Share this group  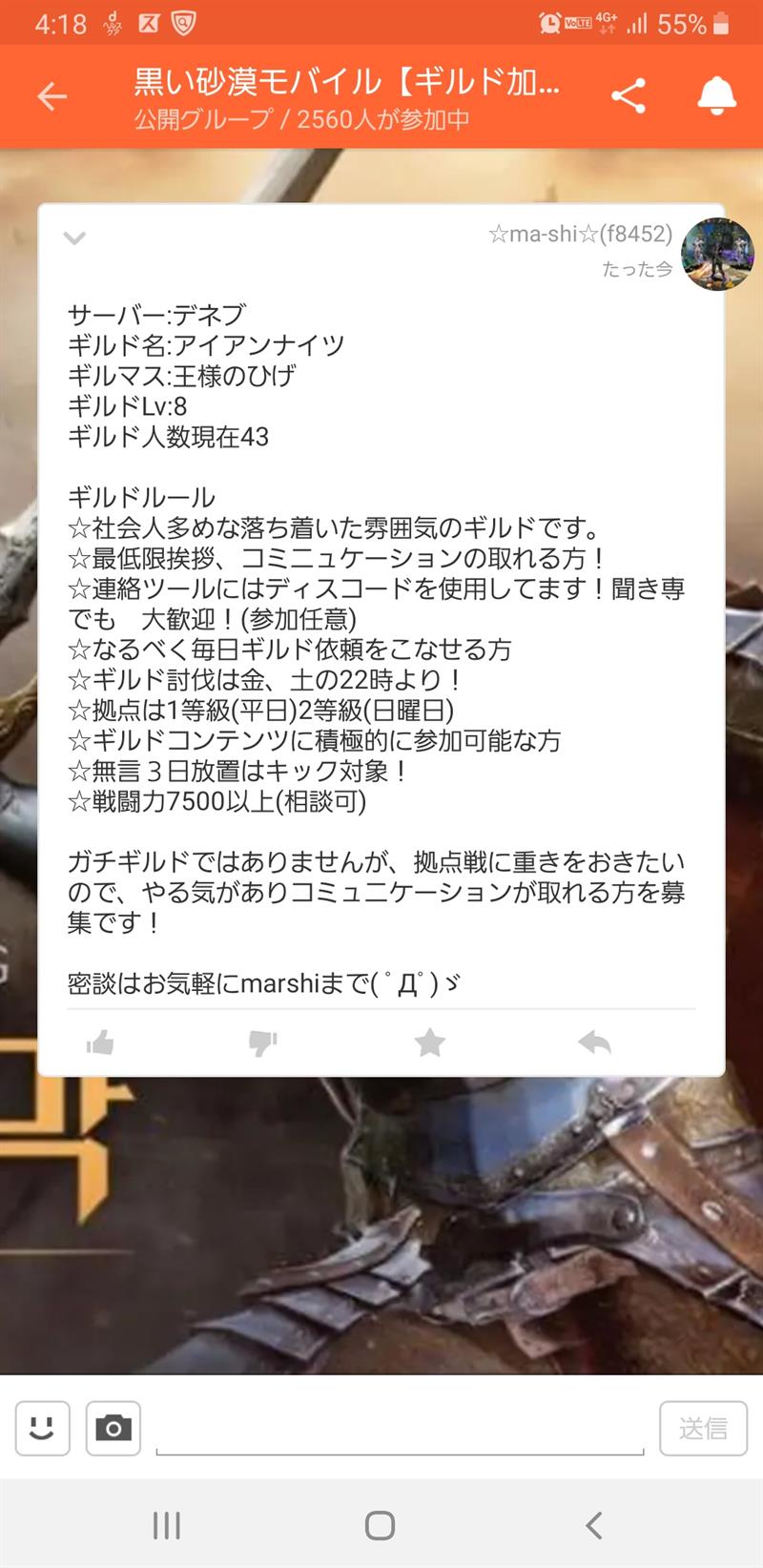pos(628,96)
